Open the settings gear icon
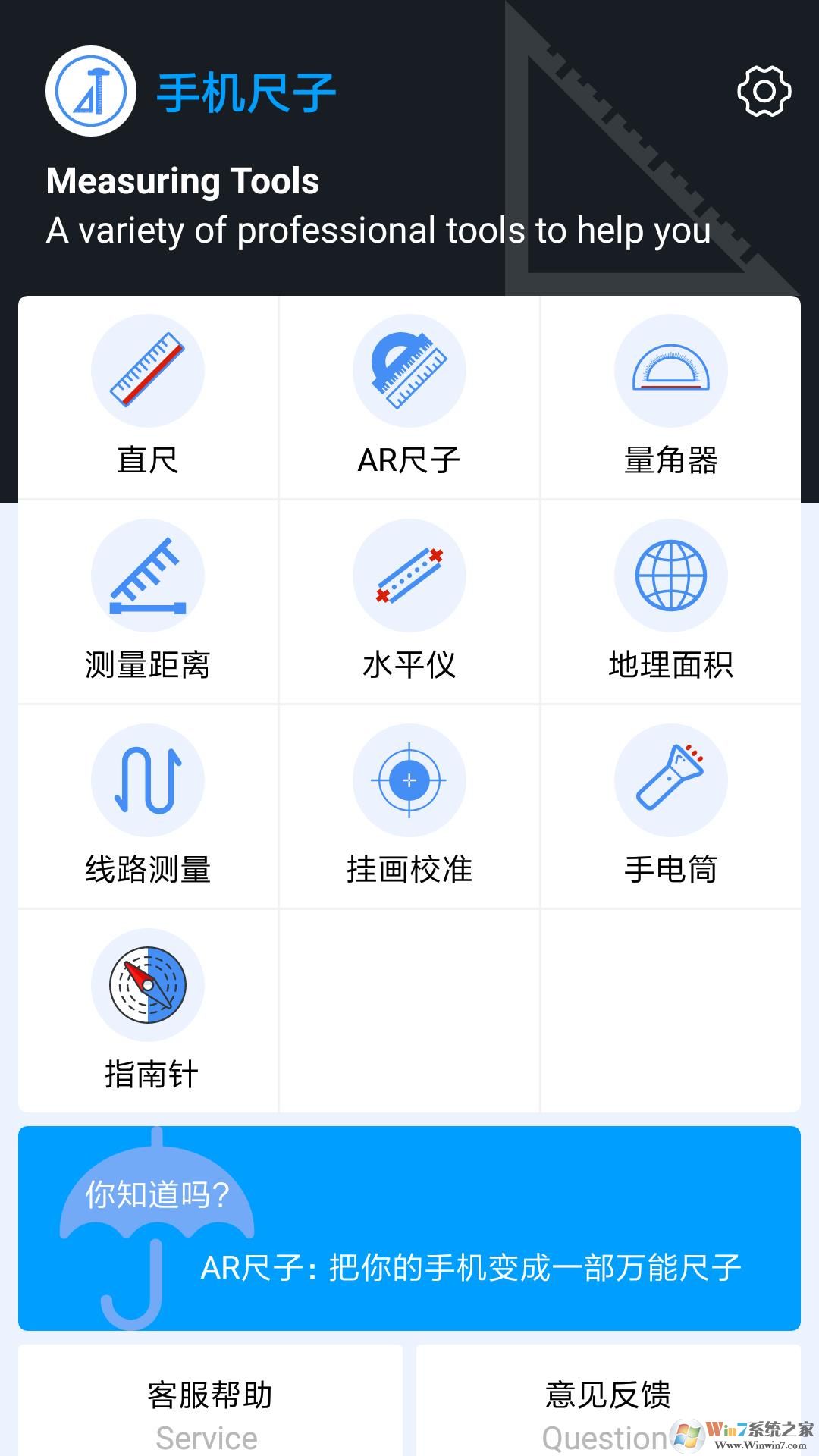Screen dimensions: 819x1456 [x=764, y=93]
